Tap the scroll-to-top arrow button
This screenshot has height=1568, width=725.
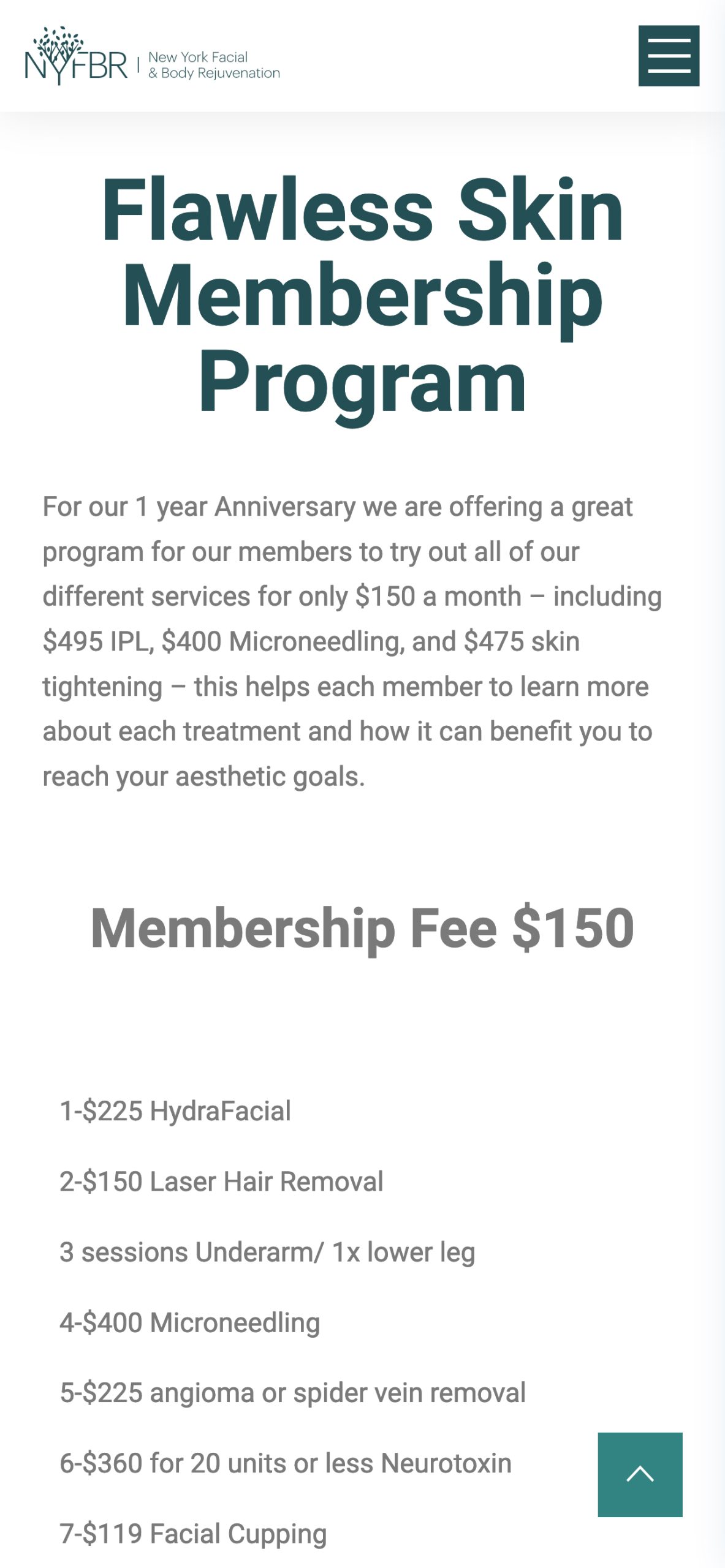click(640, 1474)
